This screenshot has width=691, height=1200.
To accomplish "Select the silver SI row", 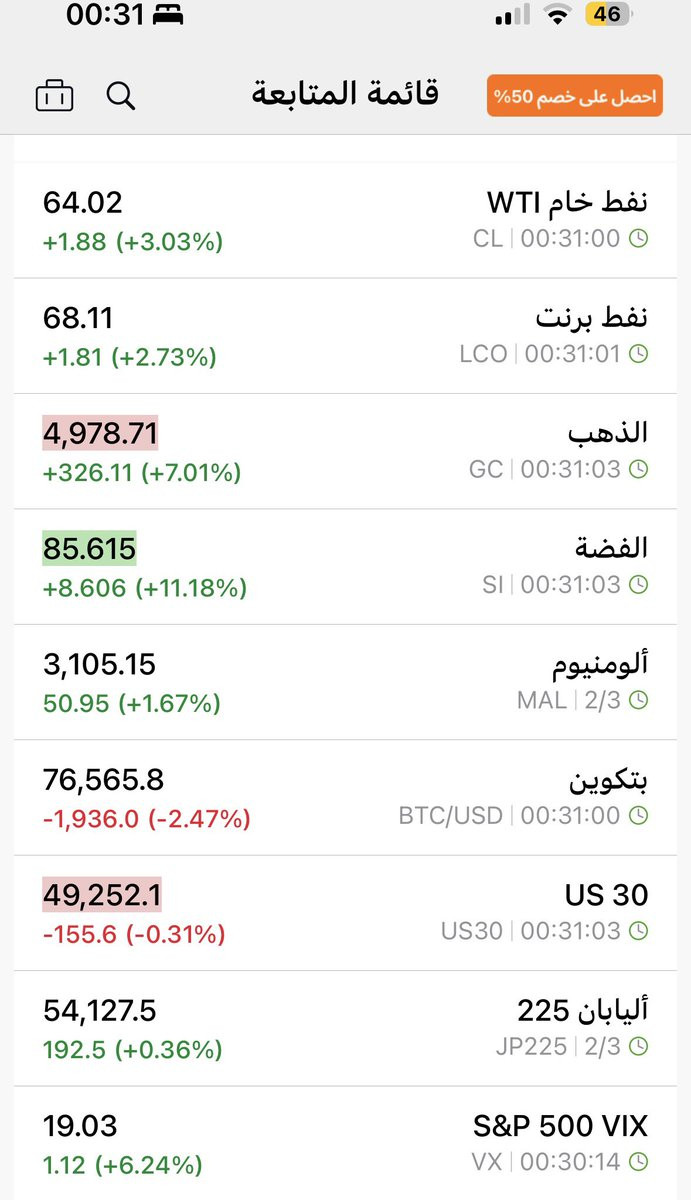I will 345,567.
